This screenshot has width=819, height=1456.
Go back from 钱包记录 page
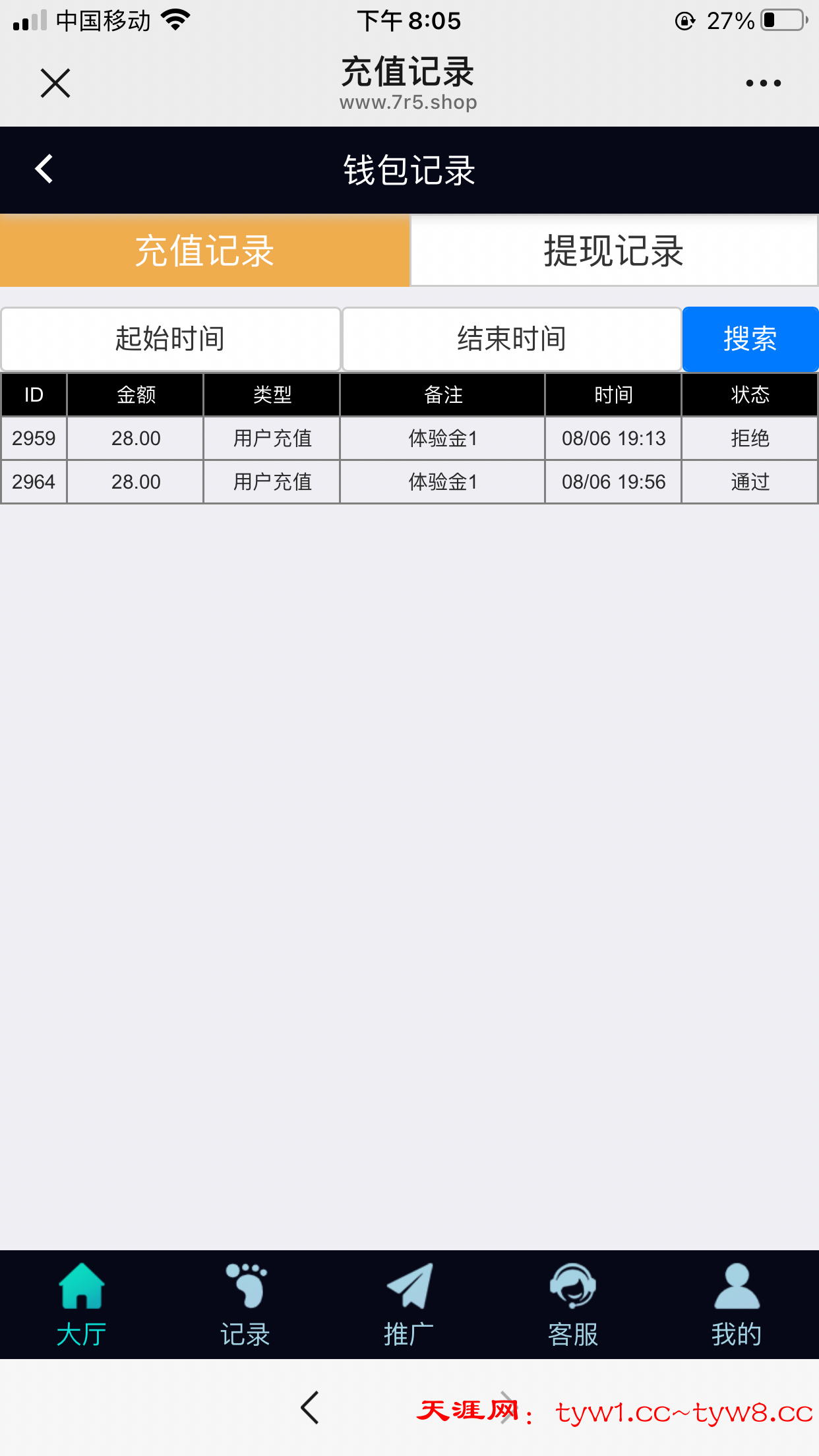point(44,169)
